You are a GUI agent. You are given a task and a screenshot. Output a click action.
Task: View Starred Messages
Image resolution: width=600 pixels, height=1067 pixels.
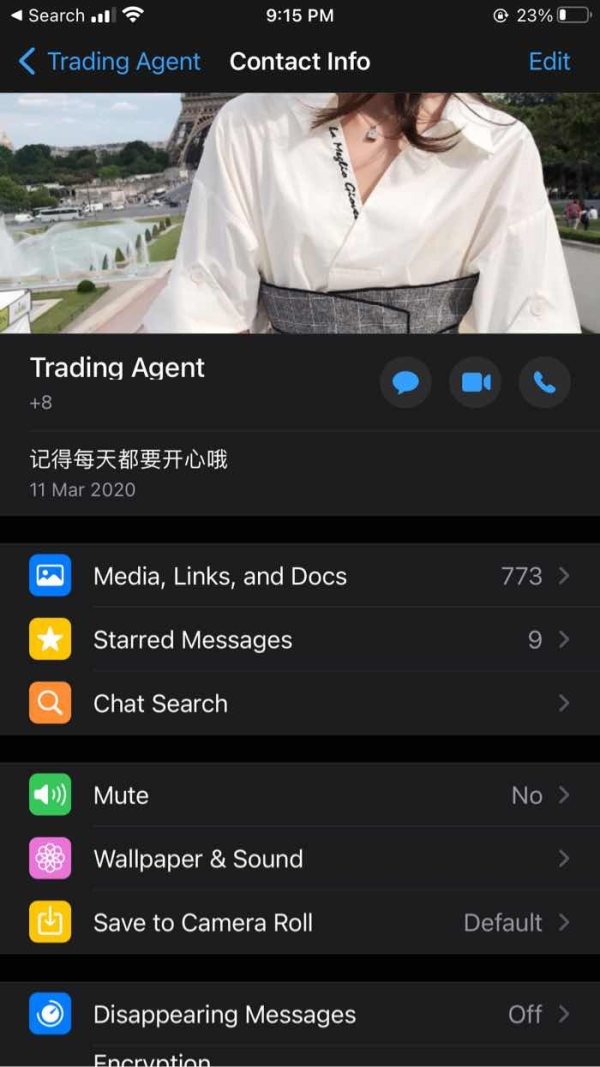coord(300,640)
